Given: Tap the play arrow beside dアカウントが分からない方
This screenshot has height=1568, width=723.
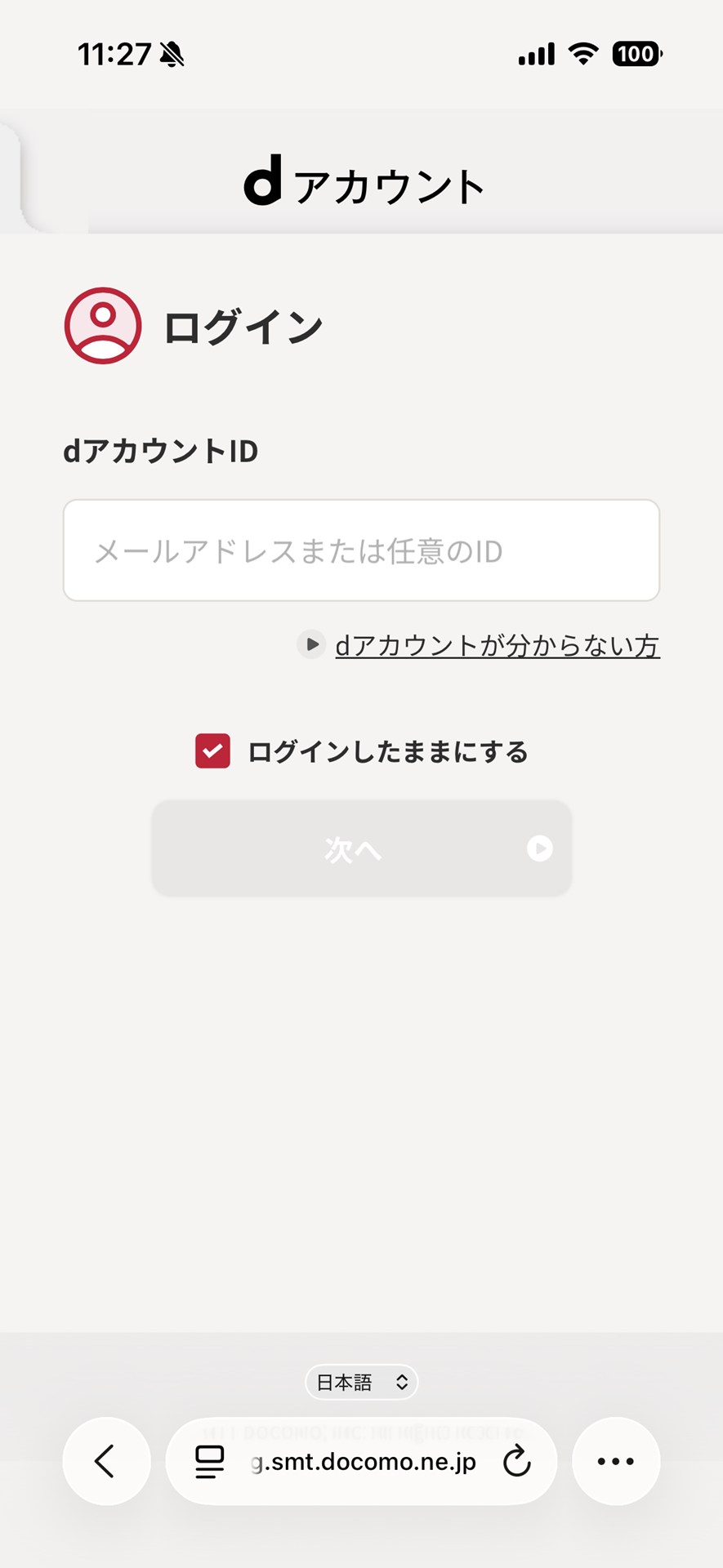Looking at the screenshot, I should [311, 644].
